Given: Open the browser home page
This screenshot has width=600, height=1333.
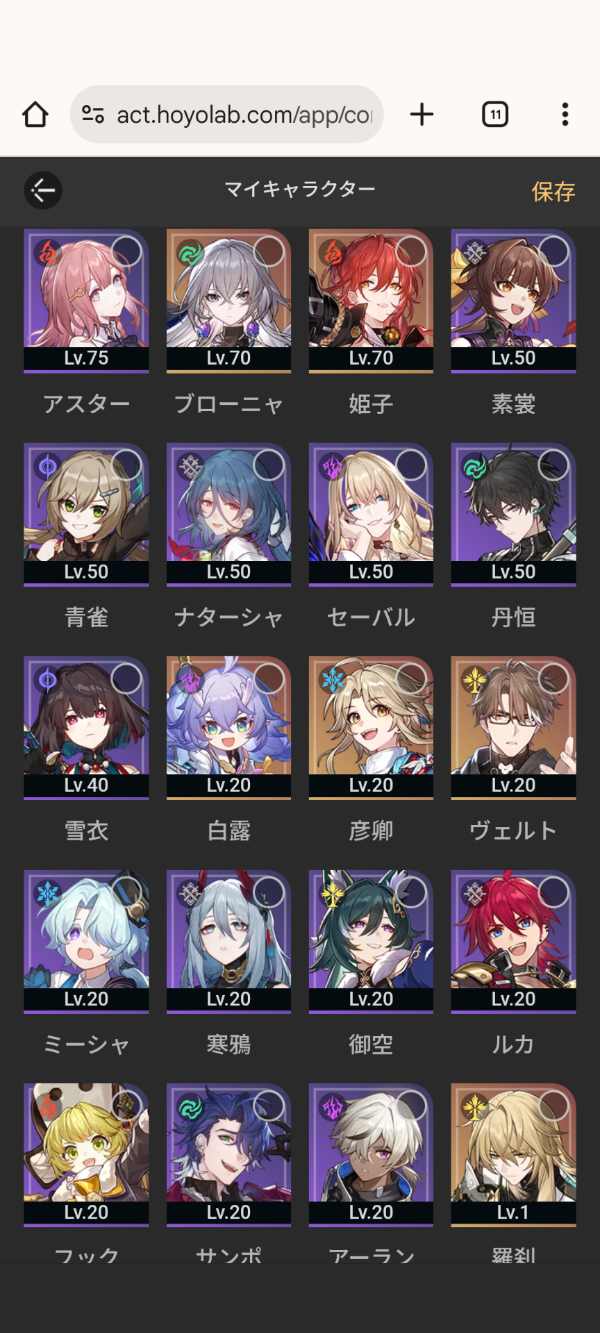Looking at the screenshot, I should (35, 115).
